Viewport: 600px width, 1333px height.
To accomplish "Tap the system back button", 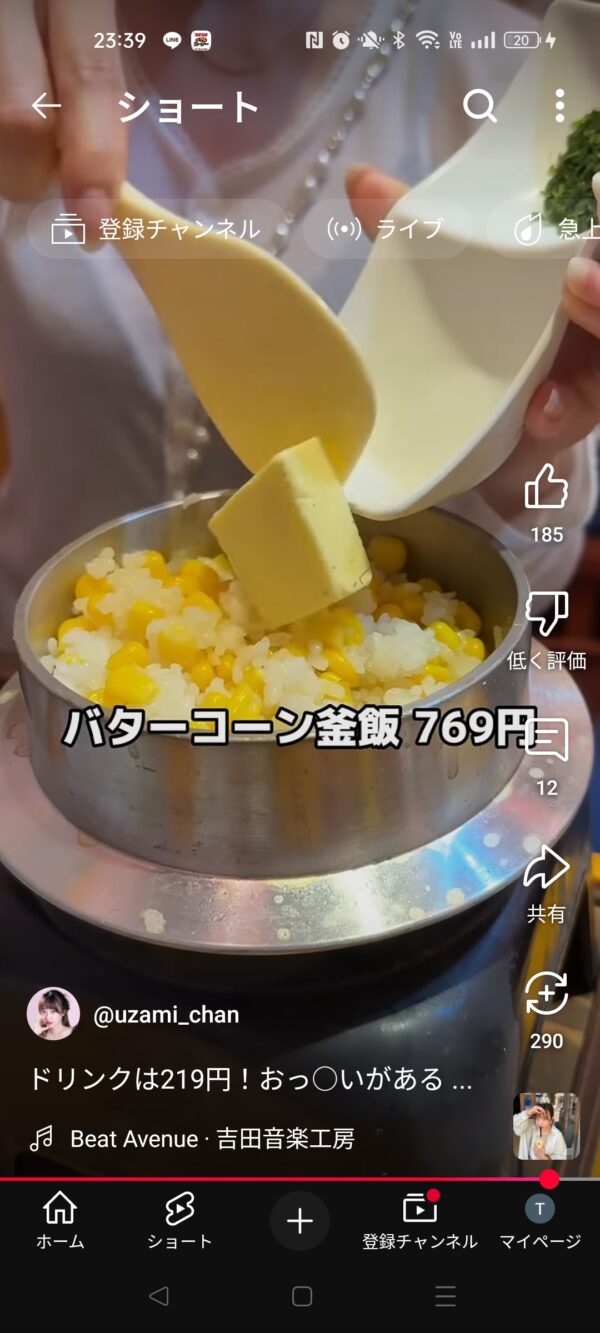I will [158, 1297].
